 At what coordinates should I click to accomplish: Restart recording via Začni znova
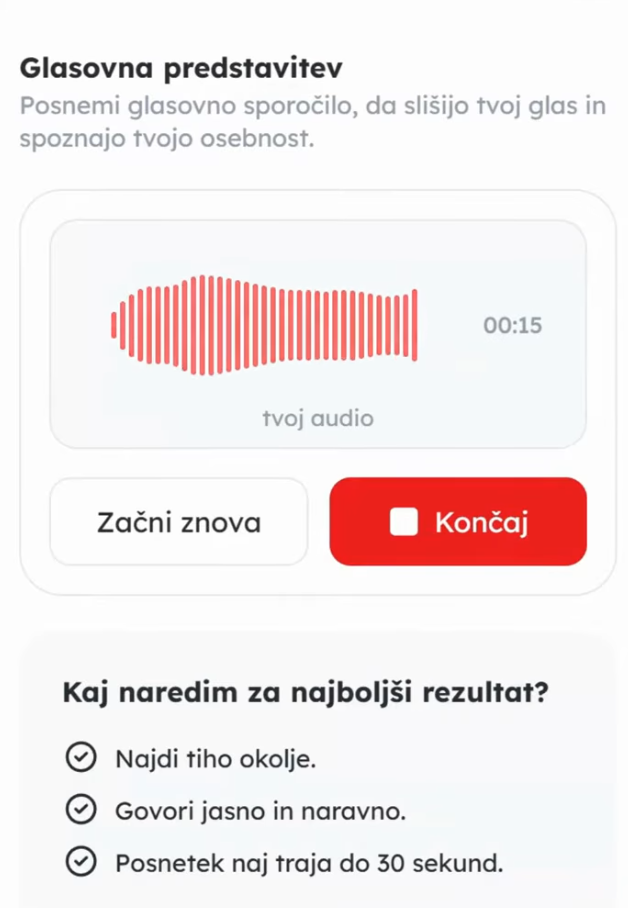tap(179, 522)
